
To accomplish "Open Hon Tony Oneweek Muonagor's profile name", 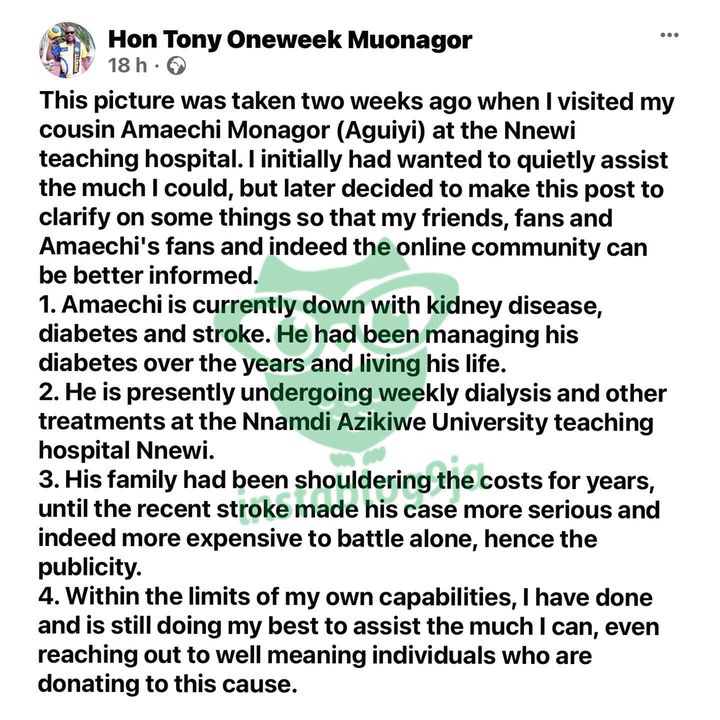I will pyautogui.click(x=290, y=39).
